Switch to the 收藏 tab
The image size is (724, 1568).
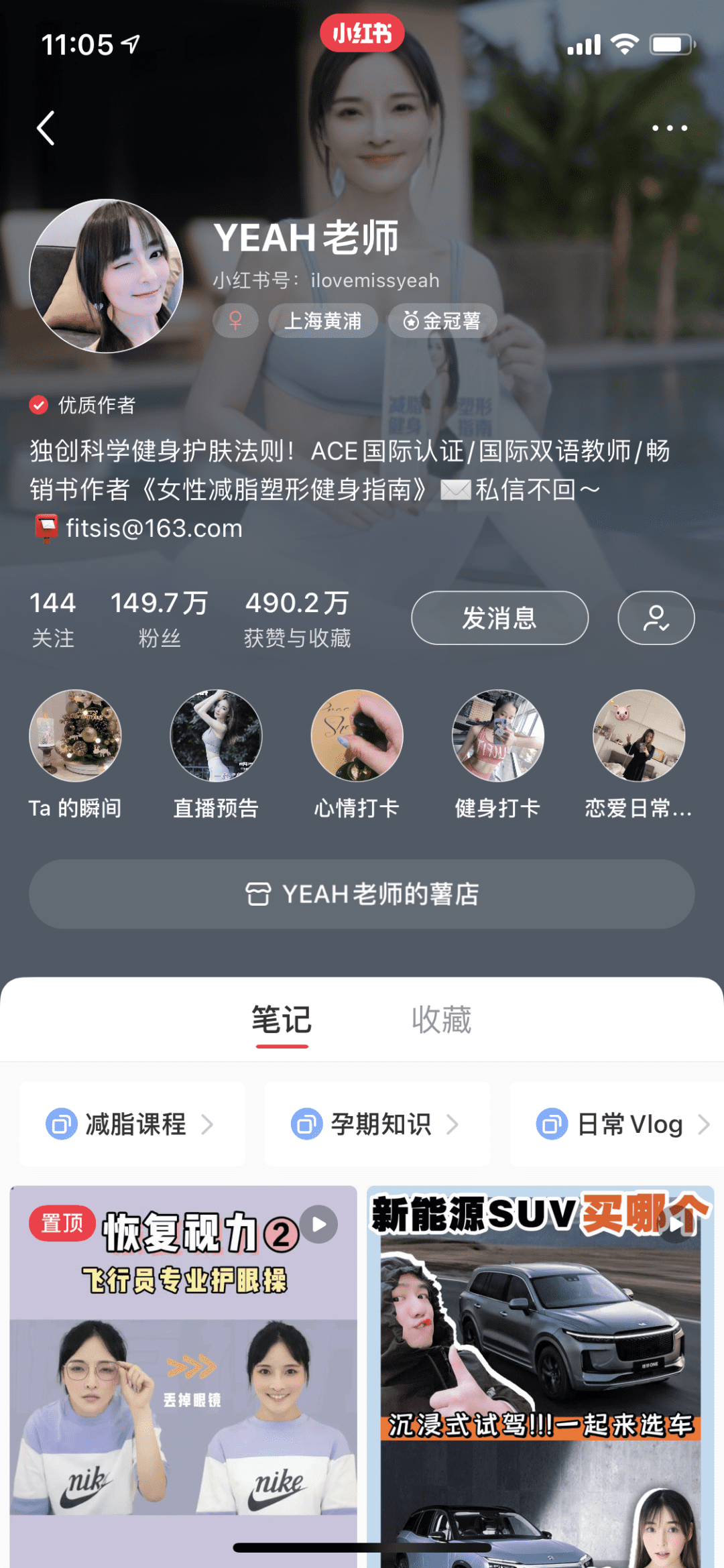(x=441, y=1020)
